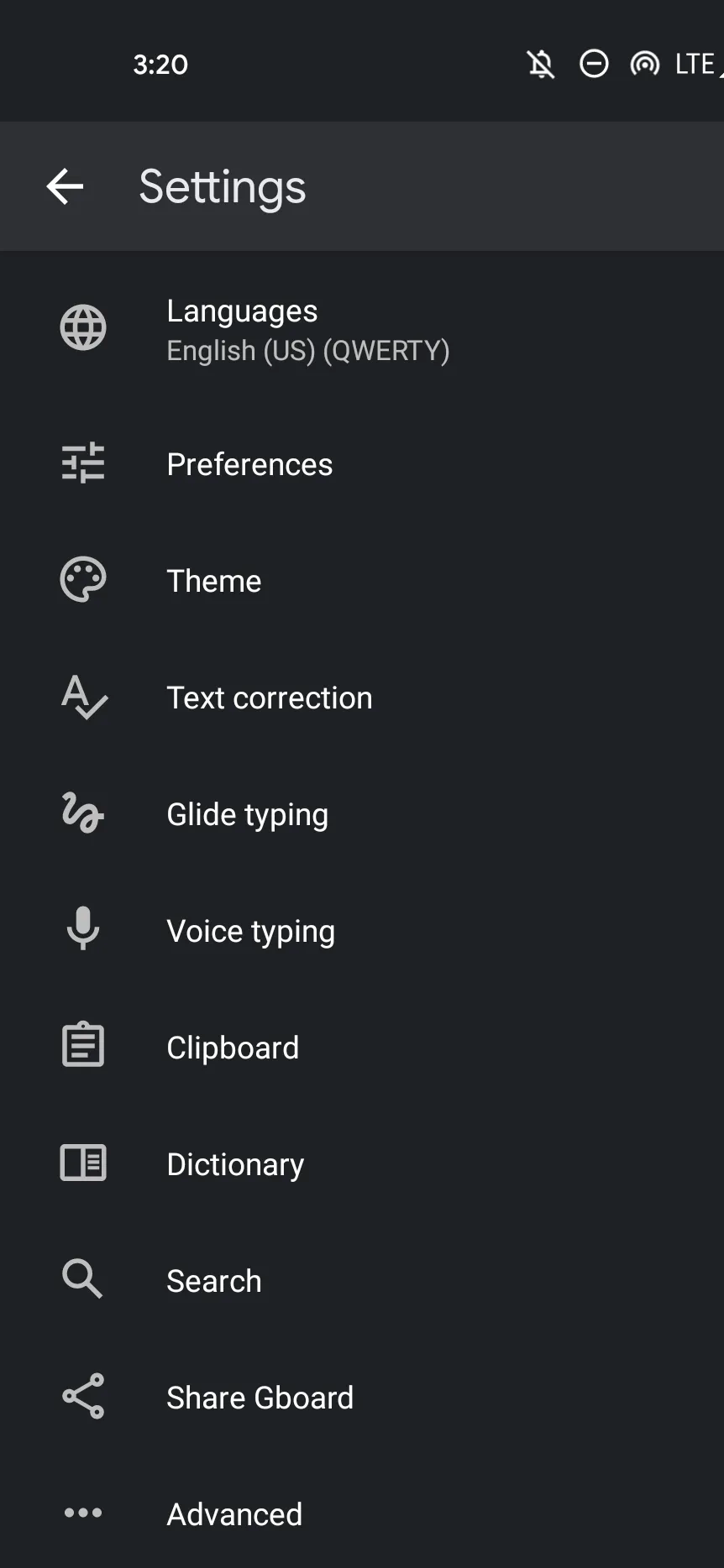The width and height of the screenshot is (724, 1568).
Task: Open Clipboard settings
Action: (x=362, y=1048)
